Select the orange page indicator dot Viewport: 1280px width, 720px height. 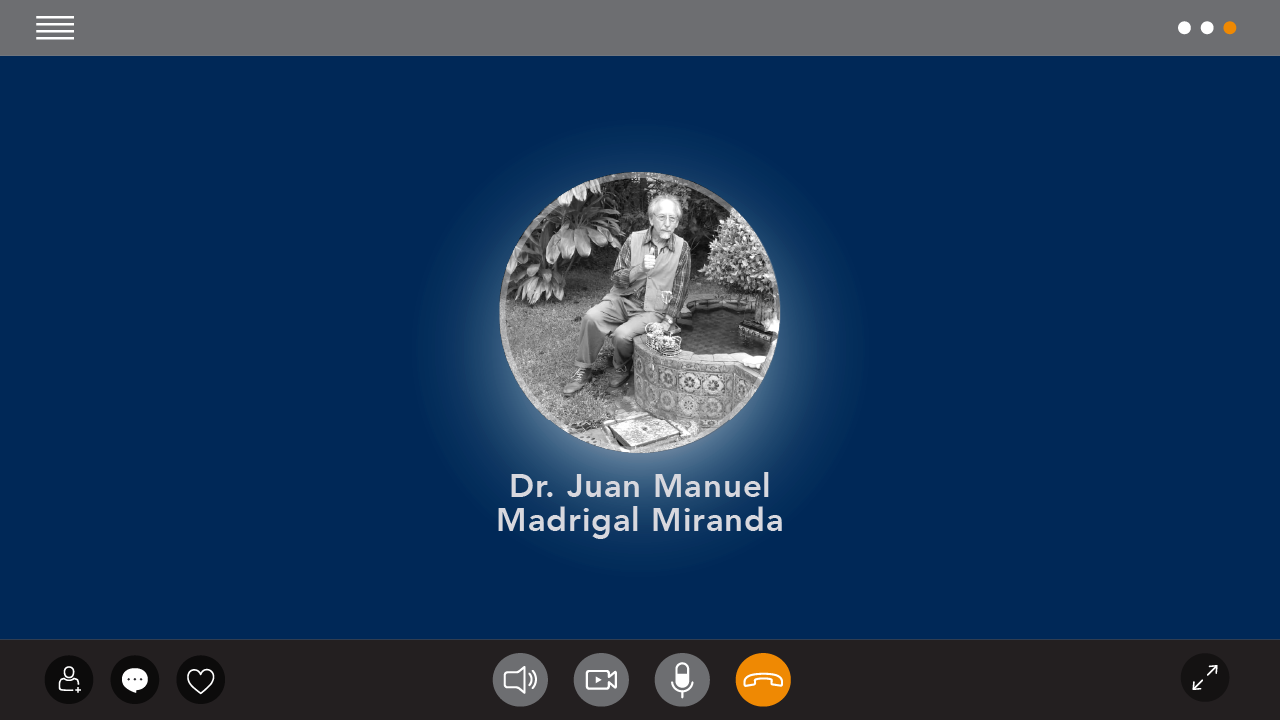(x=1230, y=28)
